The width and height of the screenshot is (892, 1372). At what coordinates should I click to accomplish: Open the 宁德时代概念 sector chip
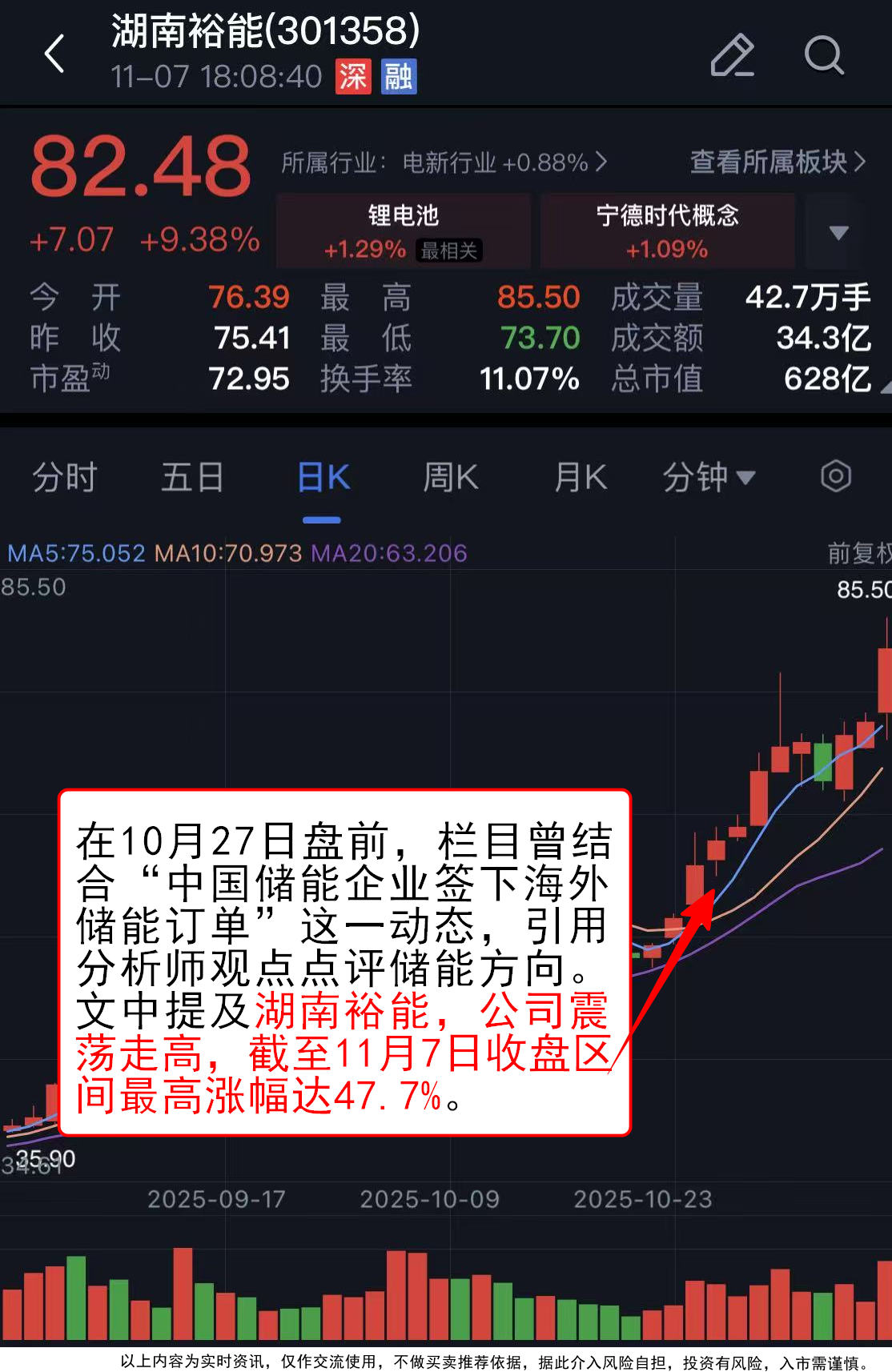[667, 231]
